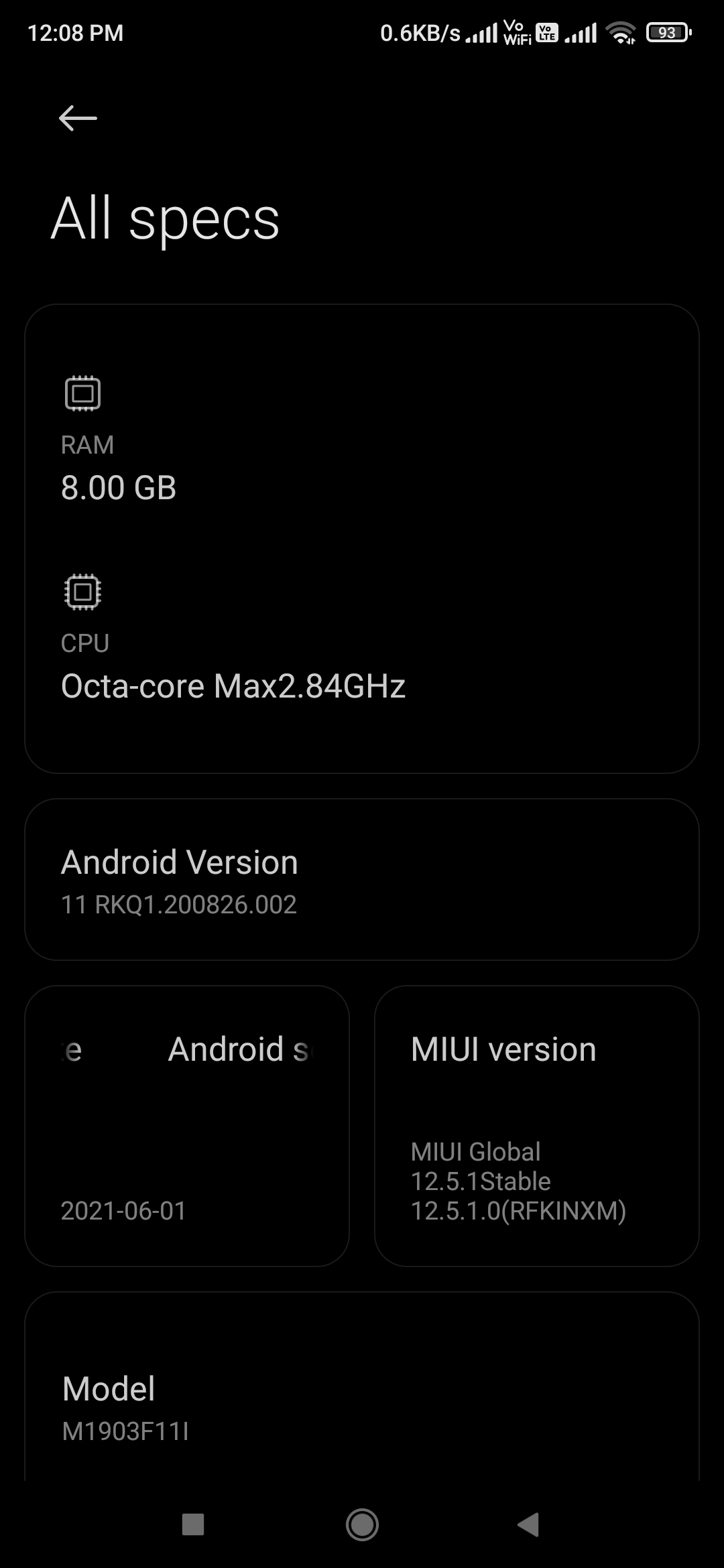Go to the home screen
The width and height of the screenshot is (724, 1568).
[362, 1524]
